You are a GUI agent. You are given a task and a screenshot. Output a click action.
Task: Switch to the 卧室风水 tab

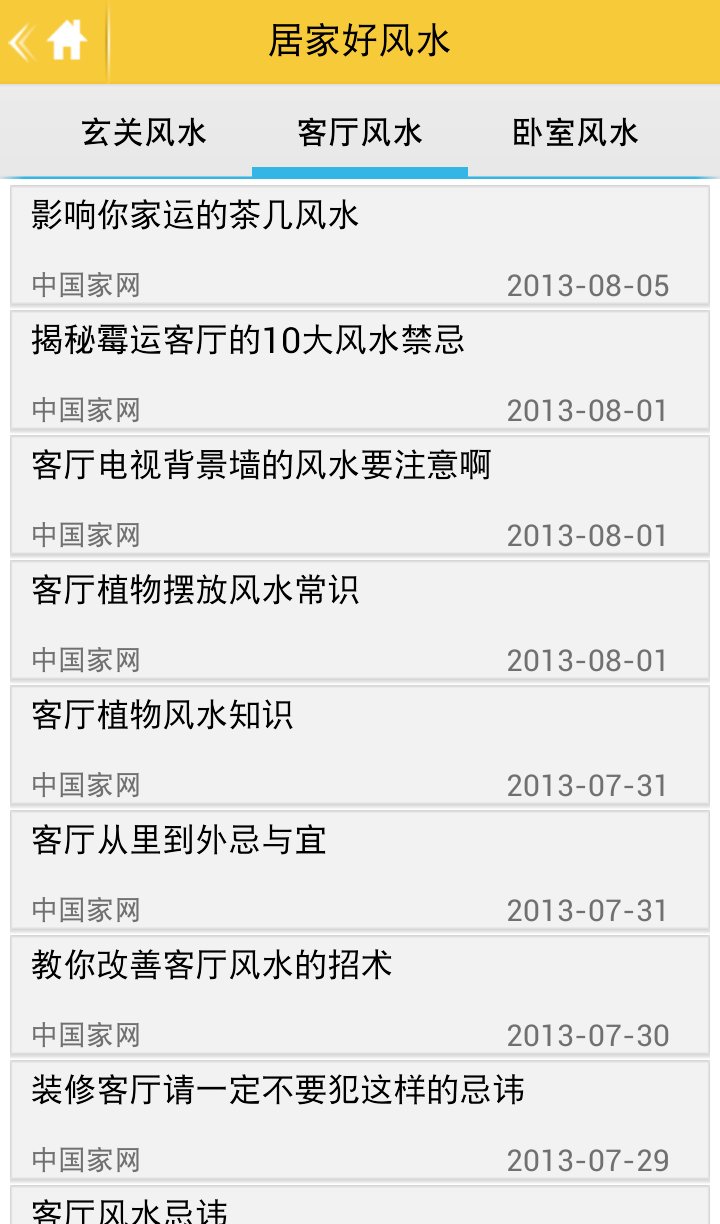point(575,132)
